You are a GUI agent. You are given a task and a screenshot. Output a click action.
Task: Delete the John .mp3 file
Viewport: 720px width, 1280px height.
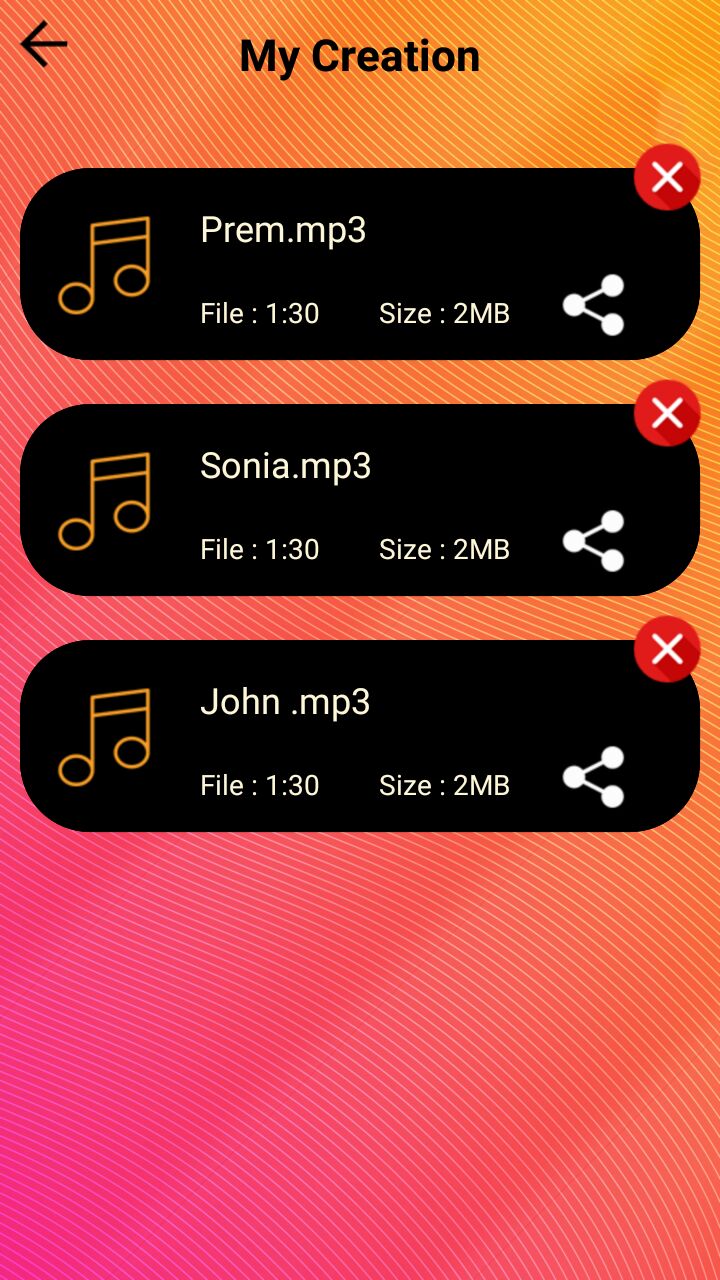coord(667,650)
